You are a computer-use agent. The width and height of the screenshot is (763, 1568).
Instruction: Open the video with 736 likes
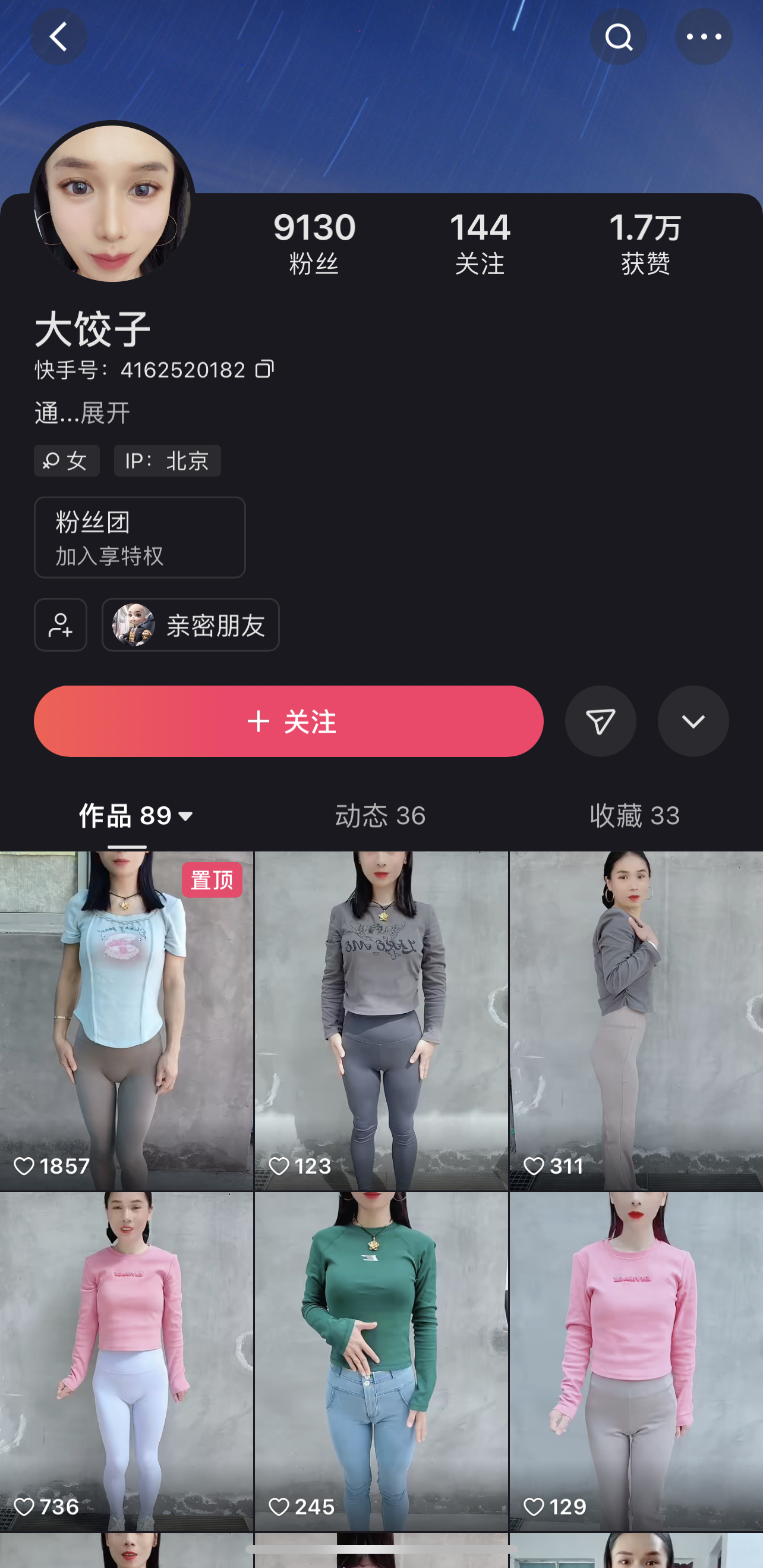[x=127, y=1360]
